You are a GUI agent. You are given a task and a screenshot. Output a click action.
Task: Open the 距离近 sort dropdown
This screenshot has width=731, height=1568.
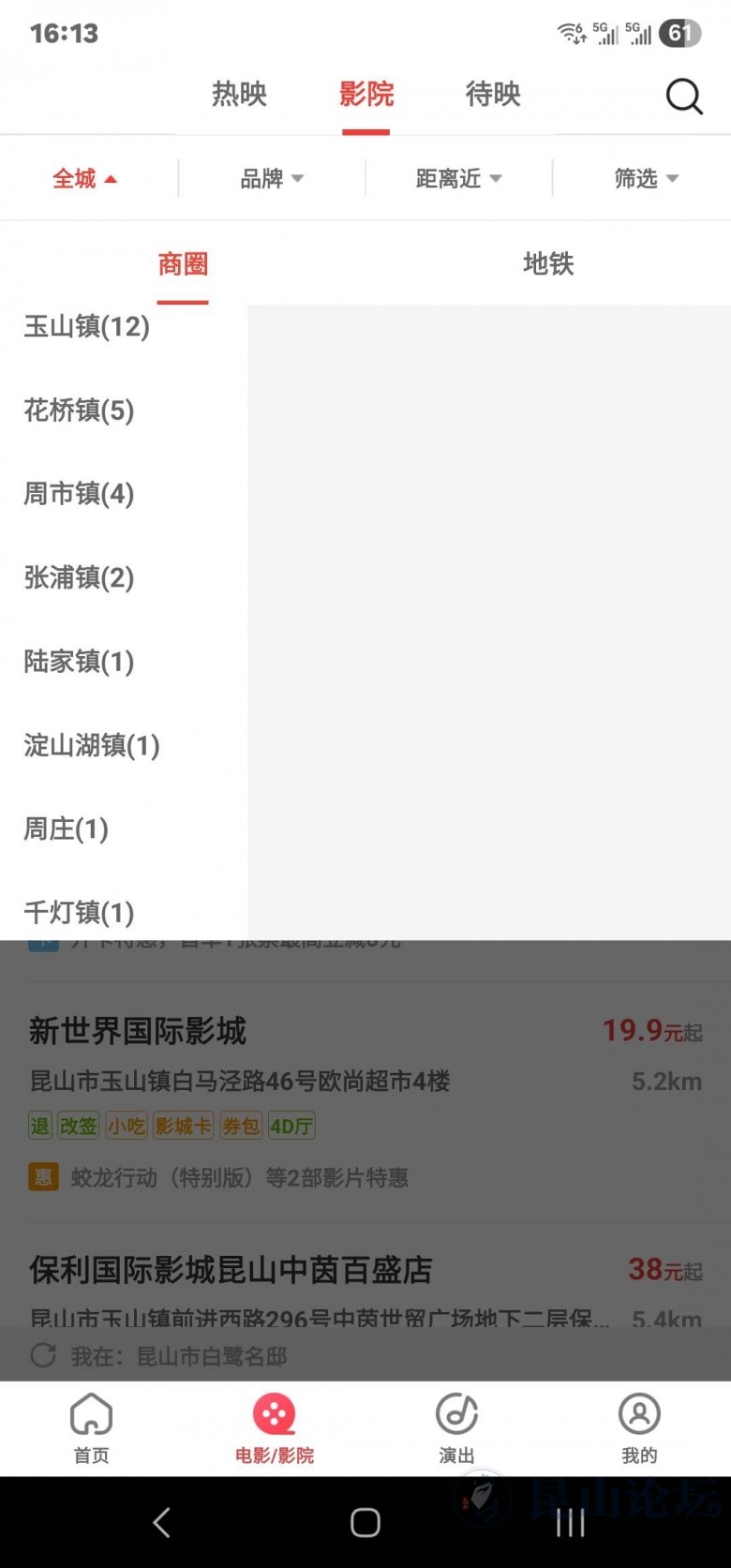click(458, 178)
